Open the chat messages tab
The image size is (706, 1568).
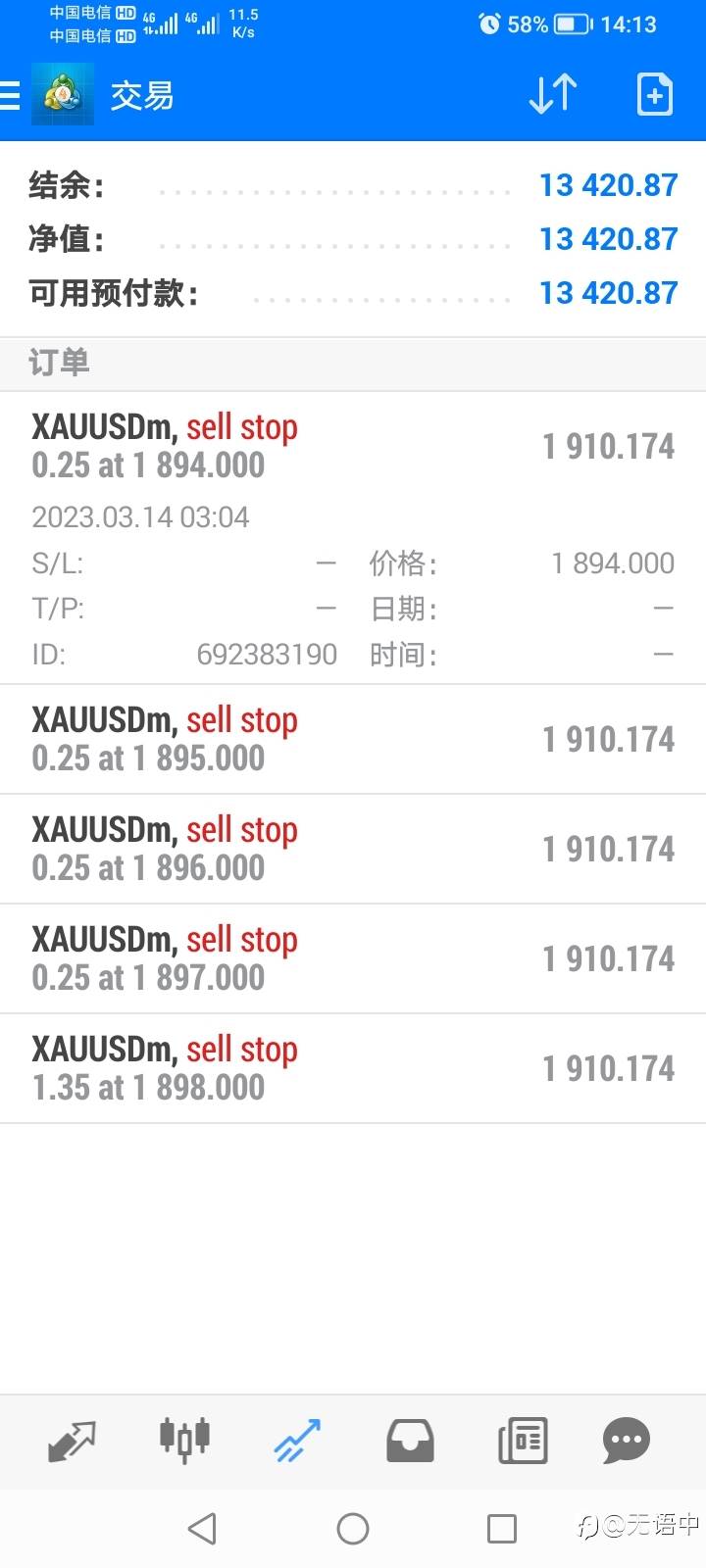coord(627,1441)
